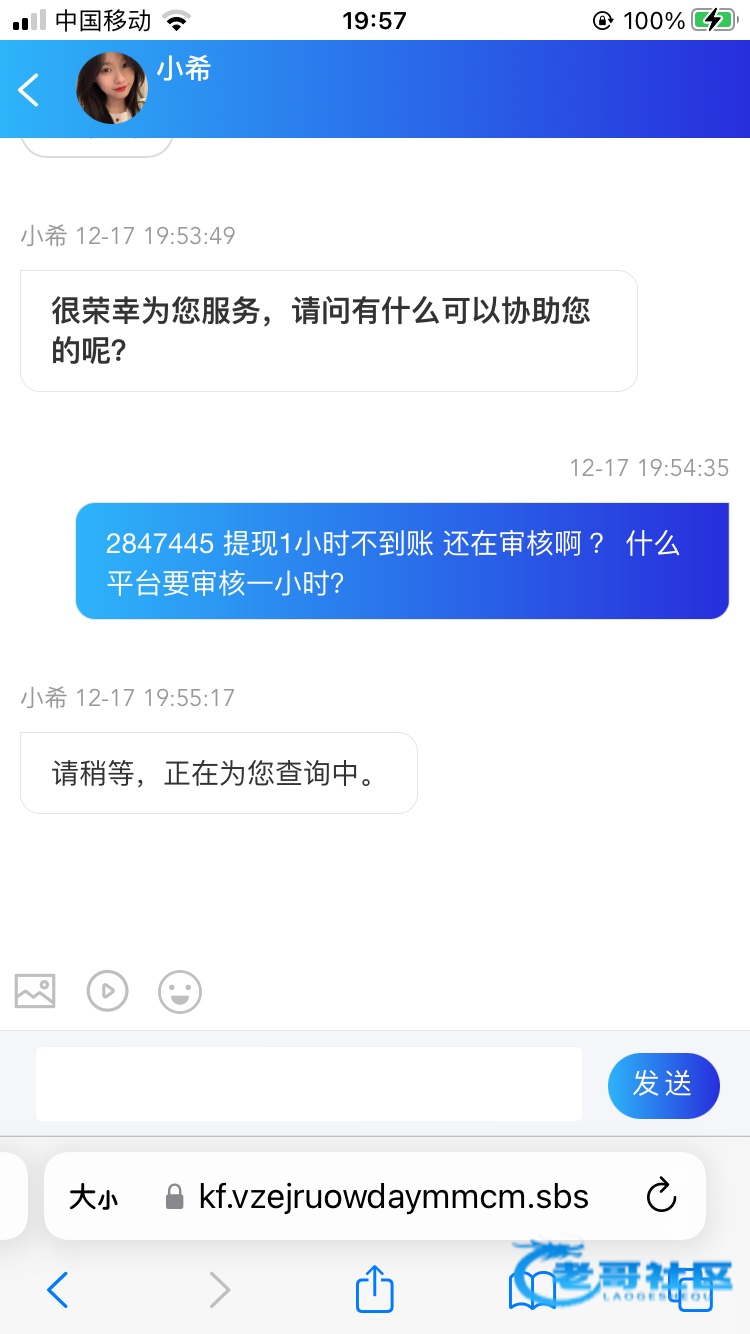Go back from the 小希 chat
Image resolution: width=750 pixels, height=1334 pixels.
coord(29,90)
